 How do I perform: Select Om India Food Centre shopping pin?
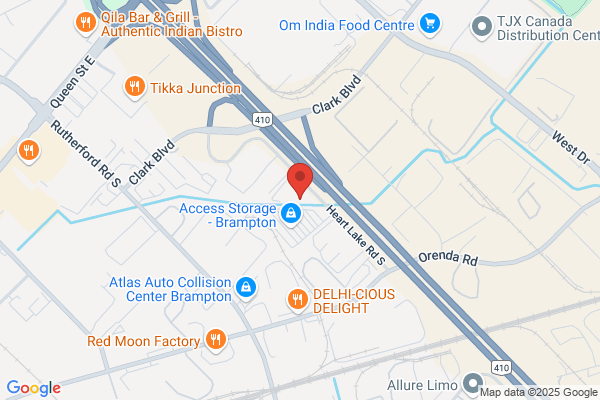430,24
